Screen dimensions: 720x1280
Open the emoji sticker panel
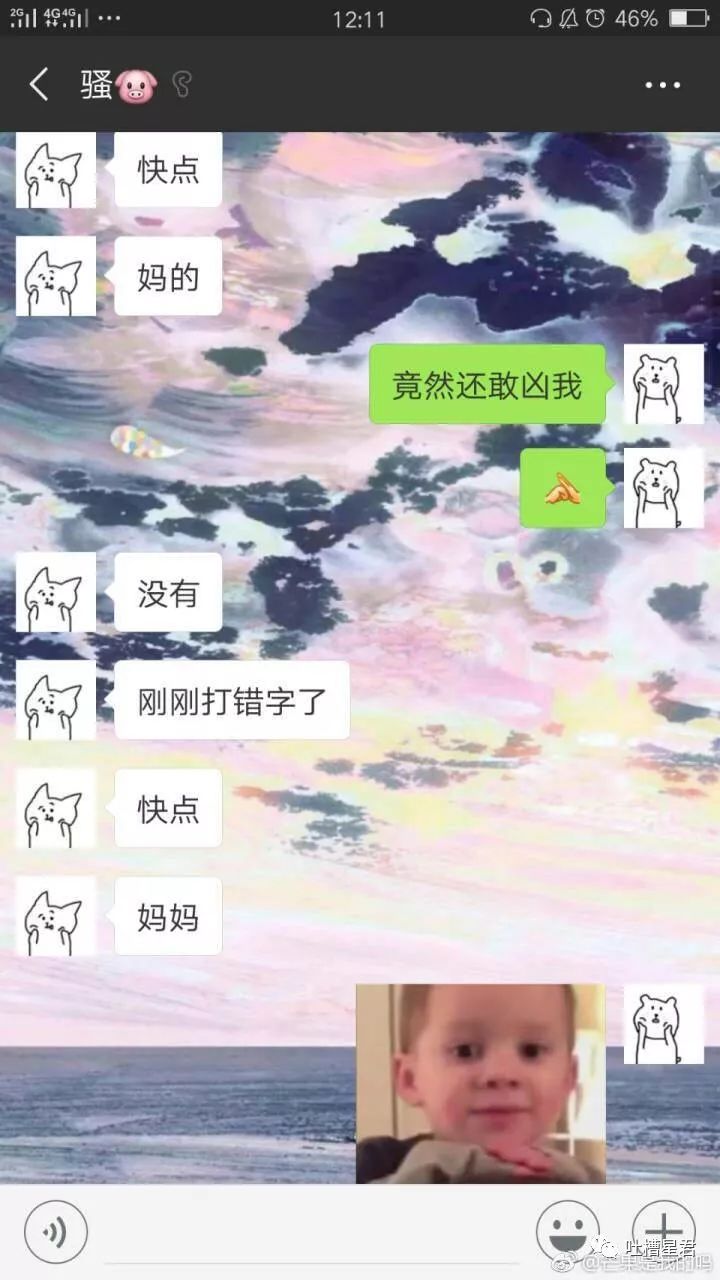click(568, 1230)
